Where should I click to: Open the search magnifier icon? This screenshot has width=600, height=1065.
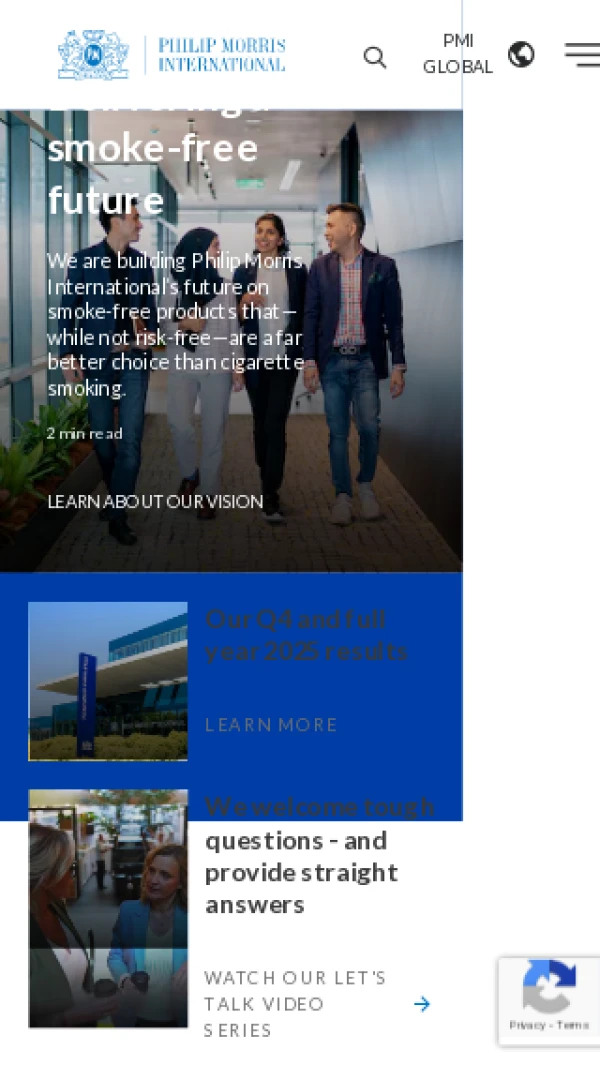pos(375,57)
